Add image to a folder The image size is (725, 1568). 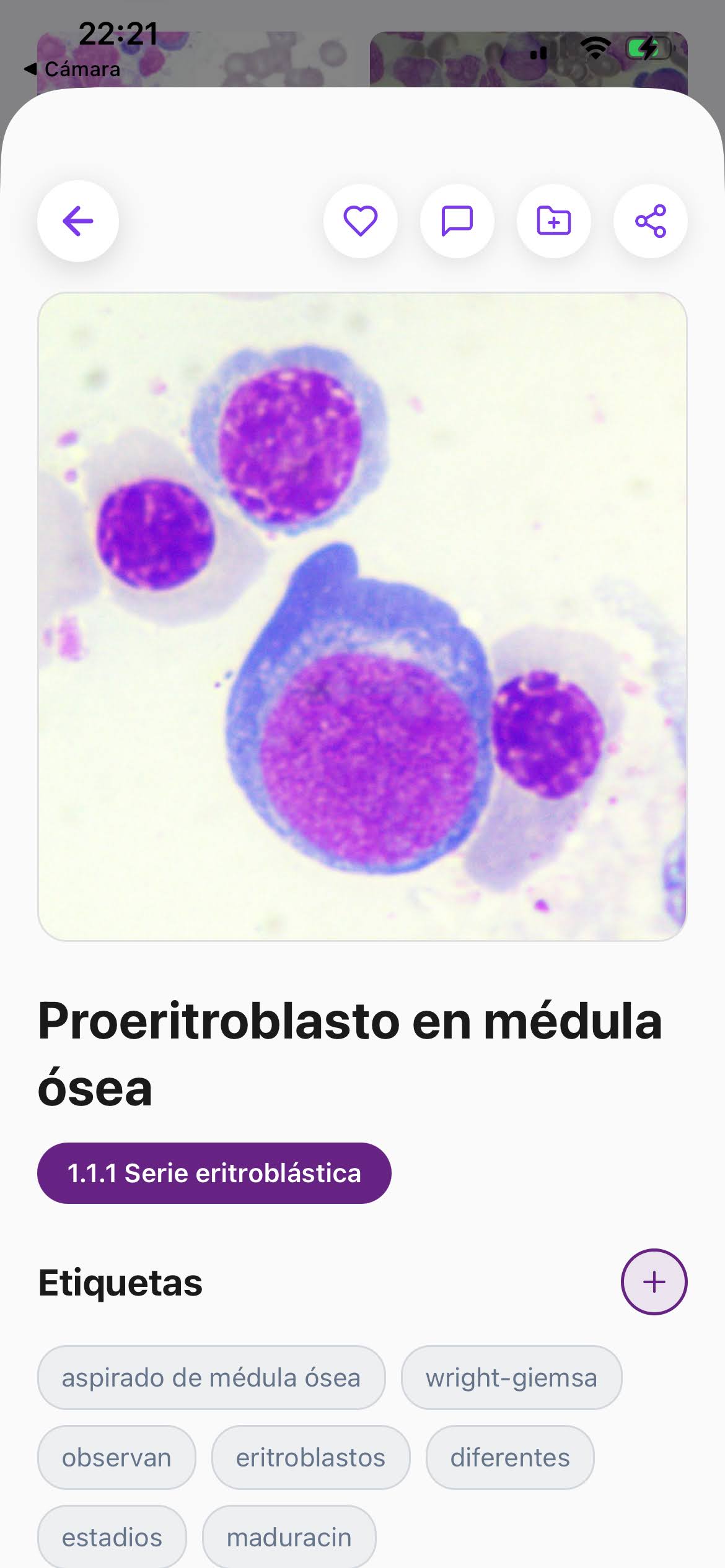click(x=554, y=221)
